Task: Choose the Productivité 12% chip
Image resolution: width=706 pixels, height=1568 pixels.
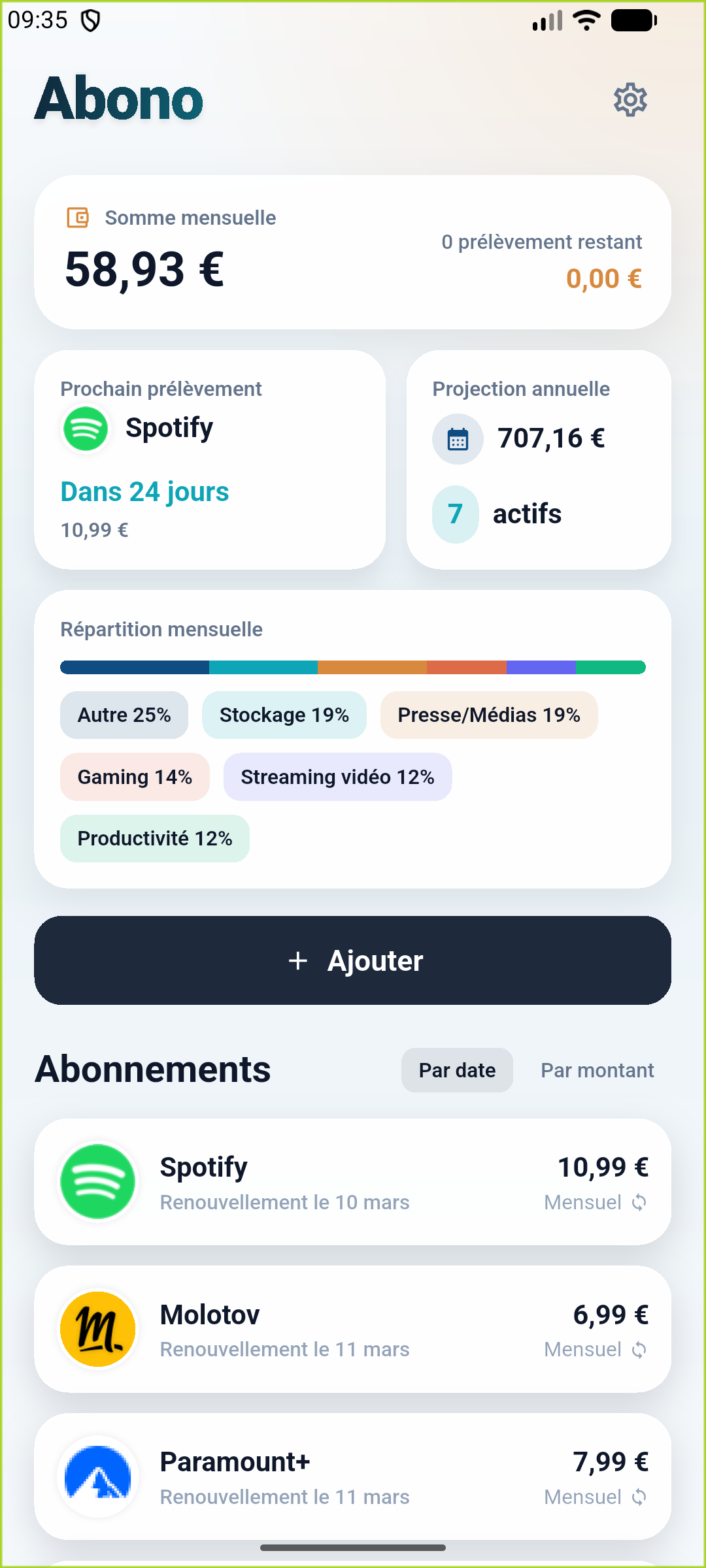Action: click(x=155, y=839)
